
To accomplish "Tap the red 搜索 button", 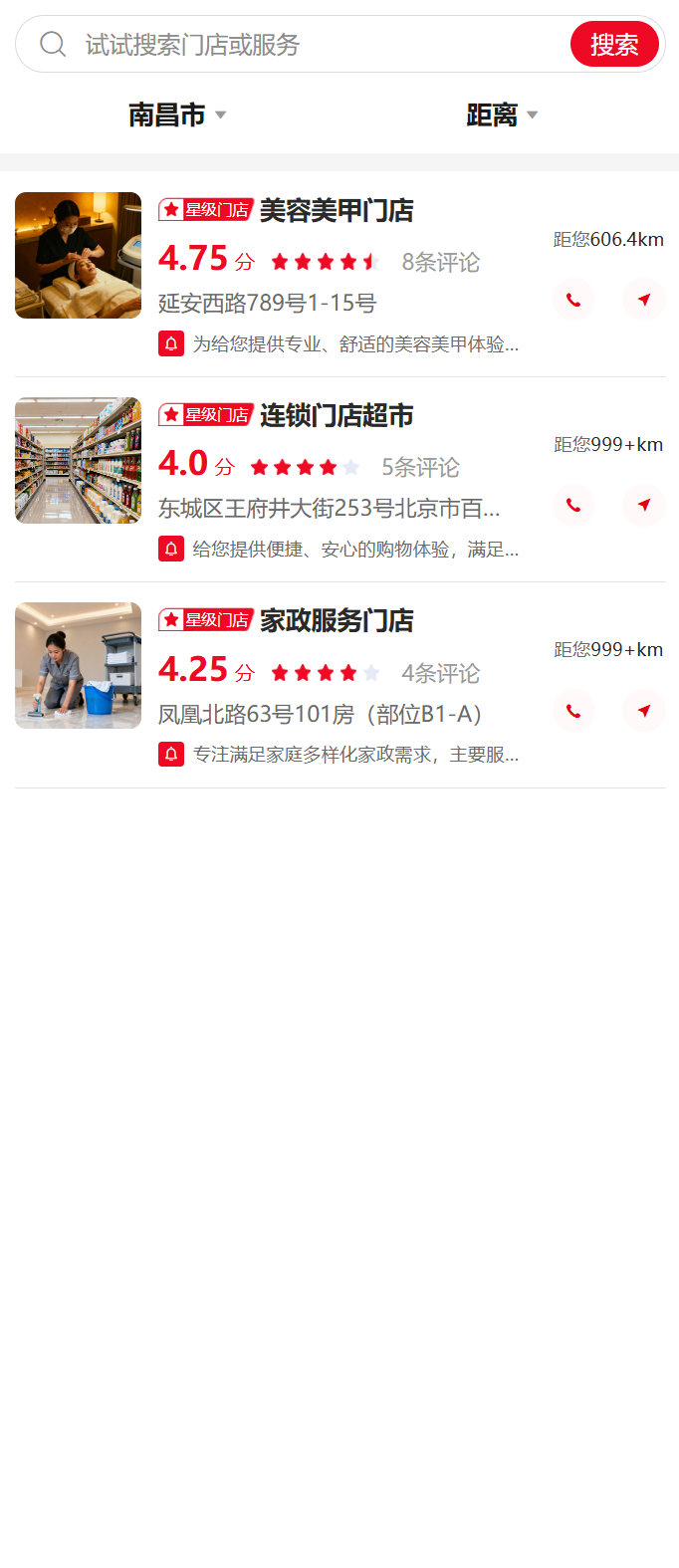I will pos(614,45).
